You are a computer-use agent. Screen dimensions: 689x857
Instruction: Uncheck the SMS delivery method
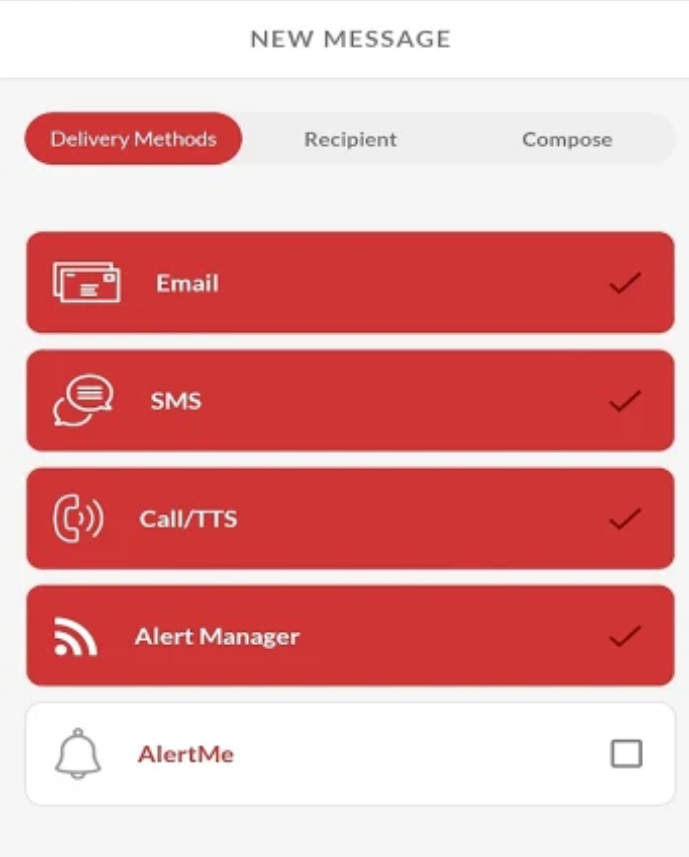click(624, 401)
